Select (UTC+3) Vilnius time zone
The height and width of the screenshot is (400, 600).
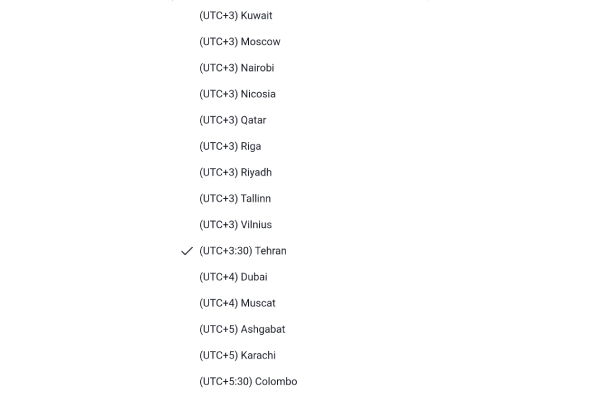[x=236, y=224]
